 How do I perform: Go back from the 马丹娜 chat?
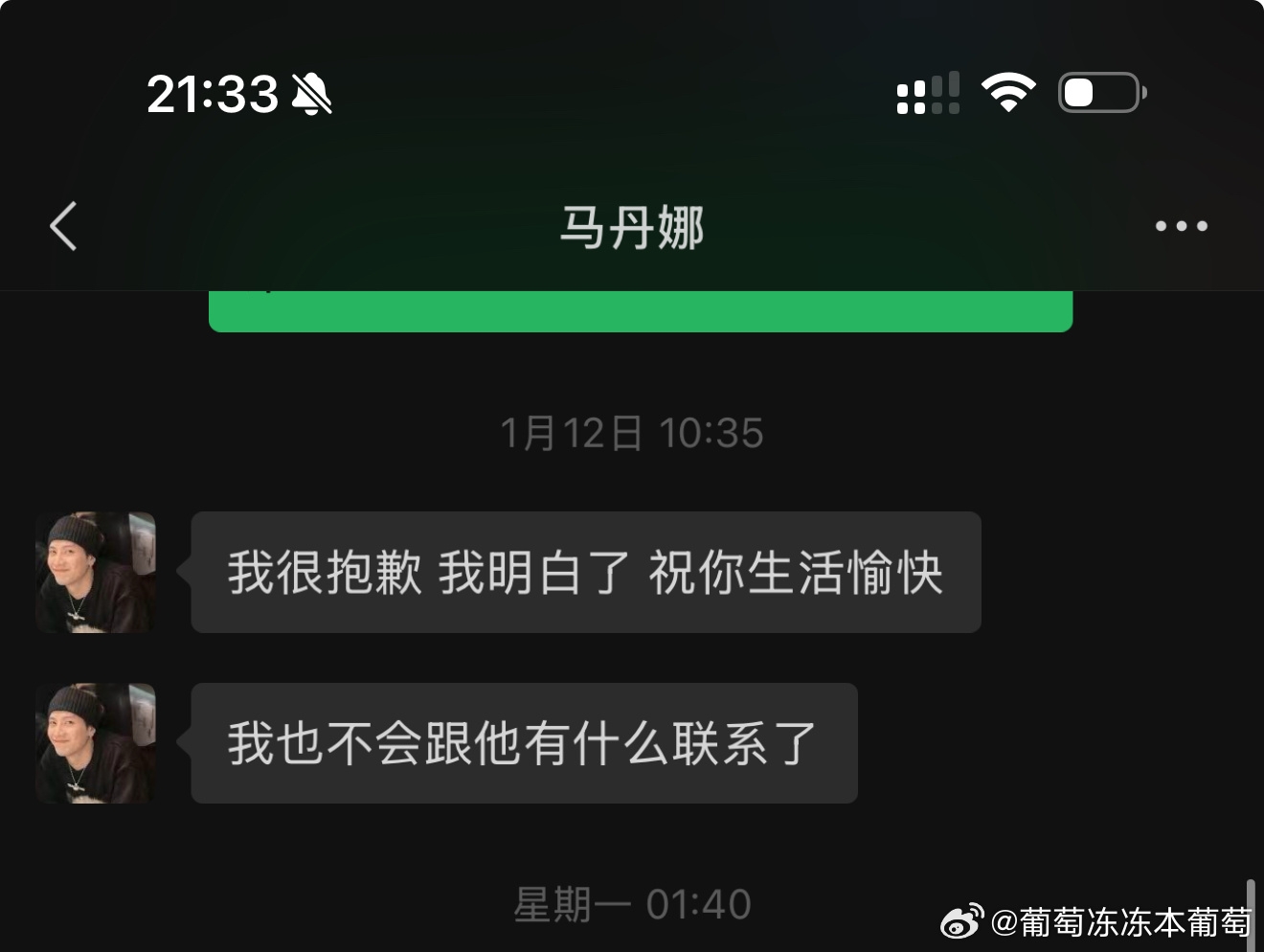point(63,227)
